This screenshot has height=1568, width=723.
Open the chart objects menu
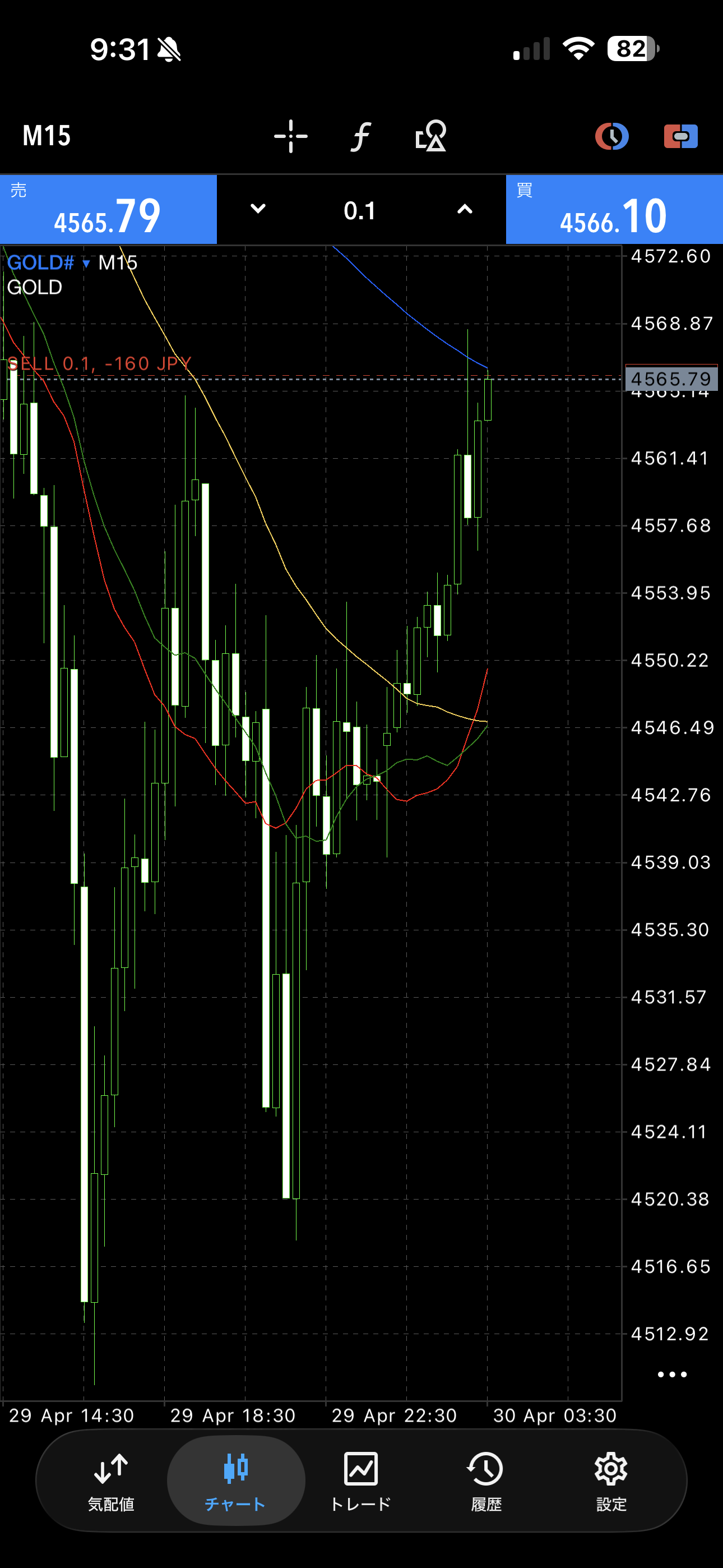coord(431,136)
